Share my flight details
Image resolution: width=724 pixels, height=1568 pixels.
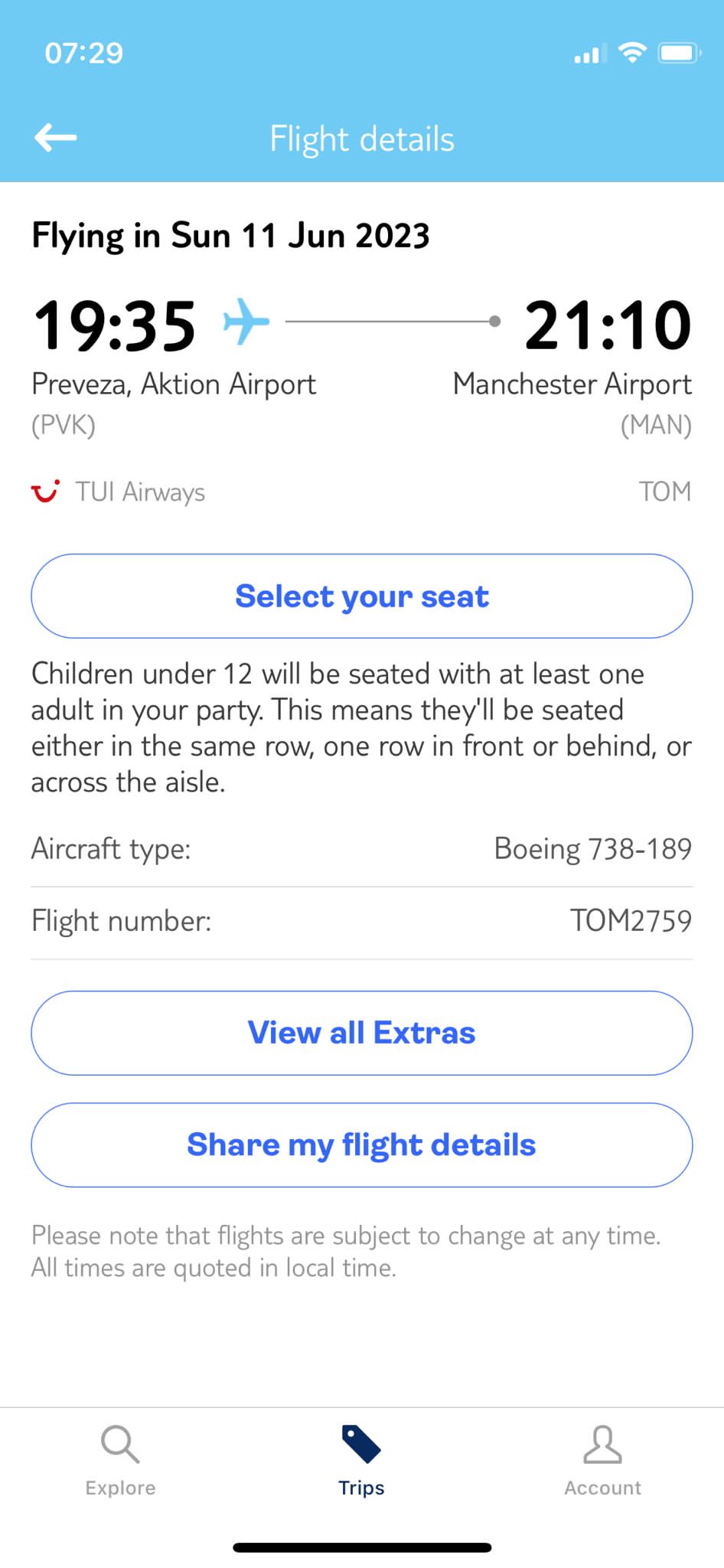362,1145
